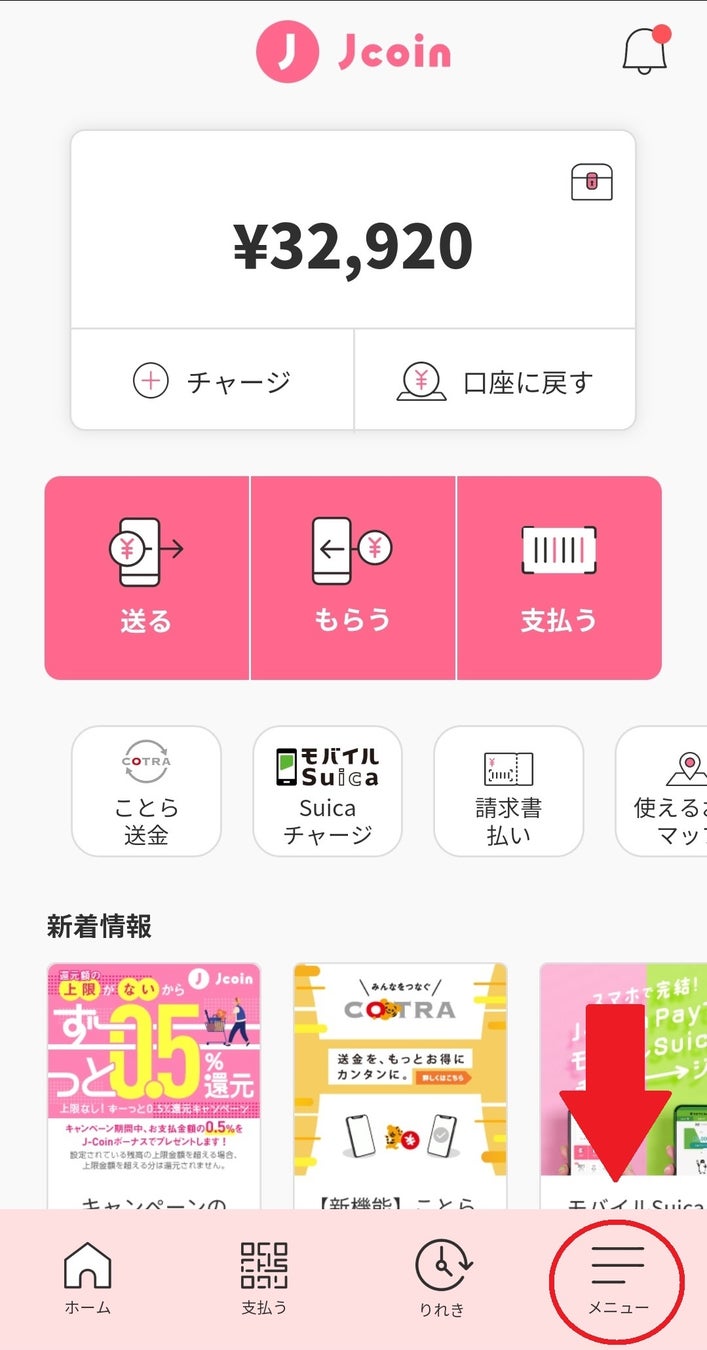Viewport: 707px width, 1350px height.
Task: Tap the treasure chest icon on balance card
Action: click(x=591, y=182)
